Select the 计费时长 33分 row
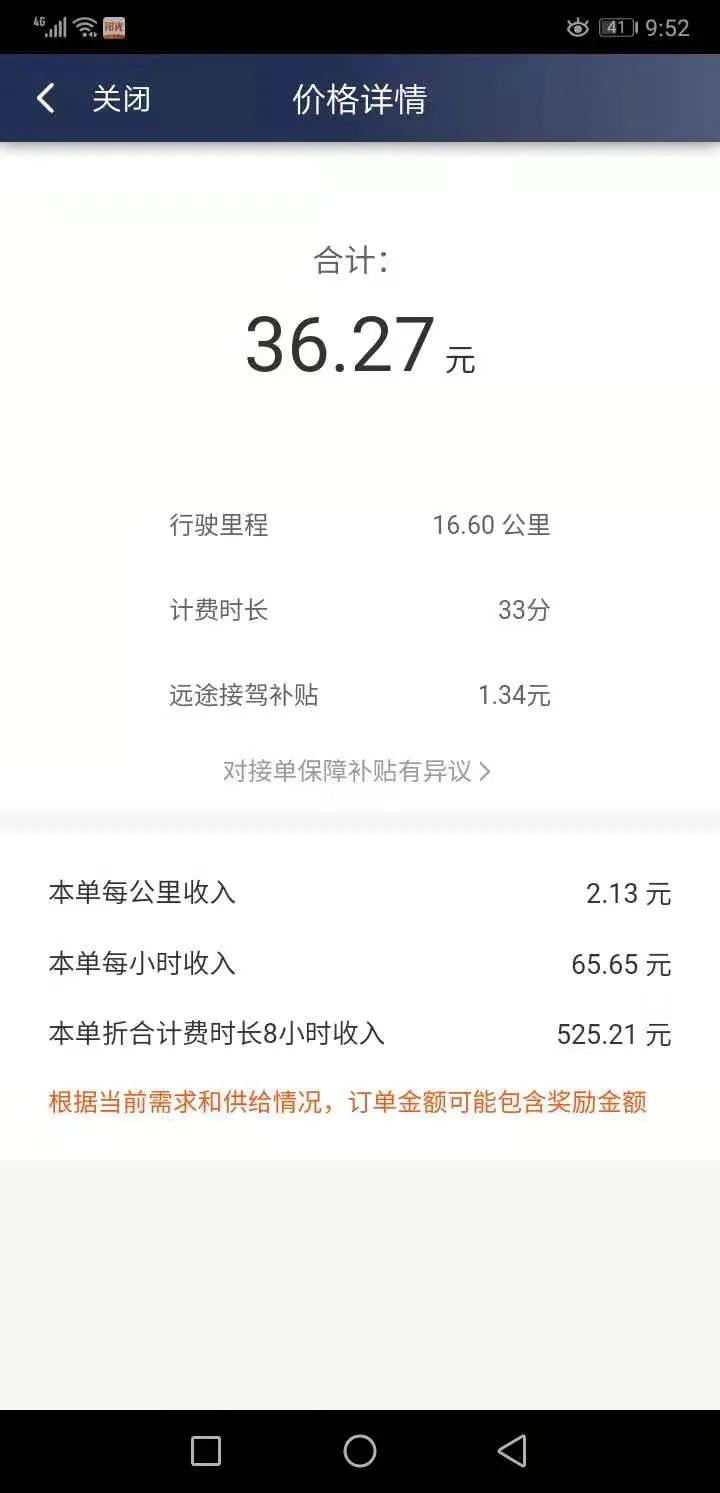 [360, 610]
